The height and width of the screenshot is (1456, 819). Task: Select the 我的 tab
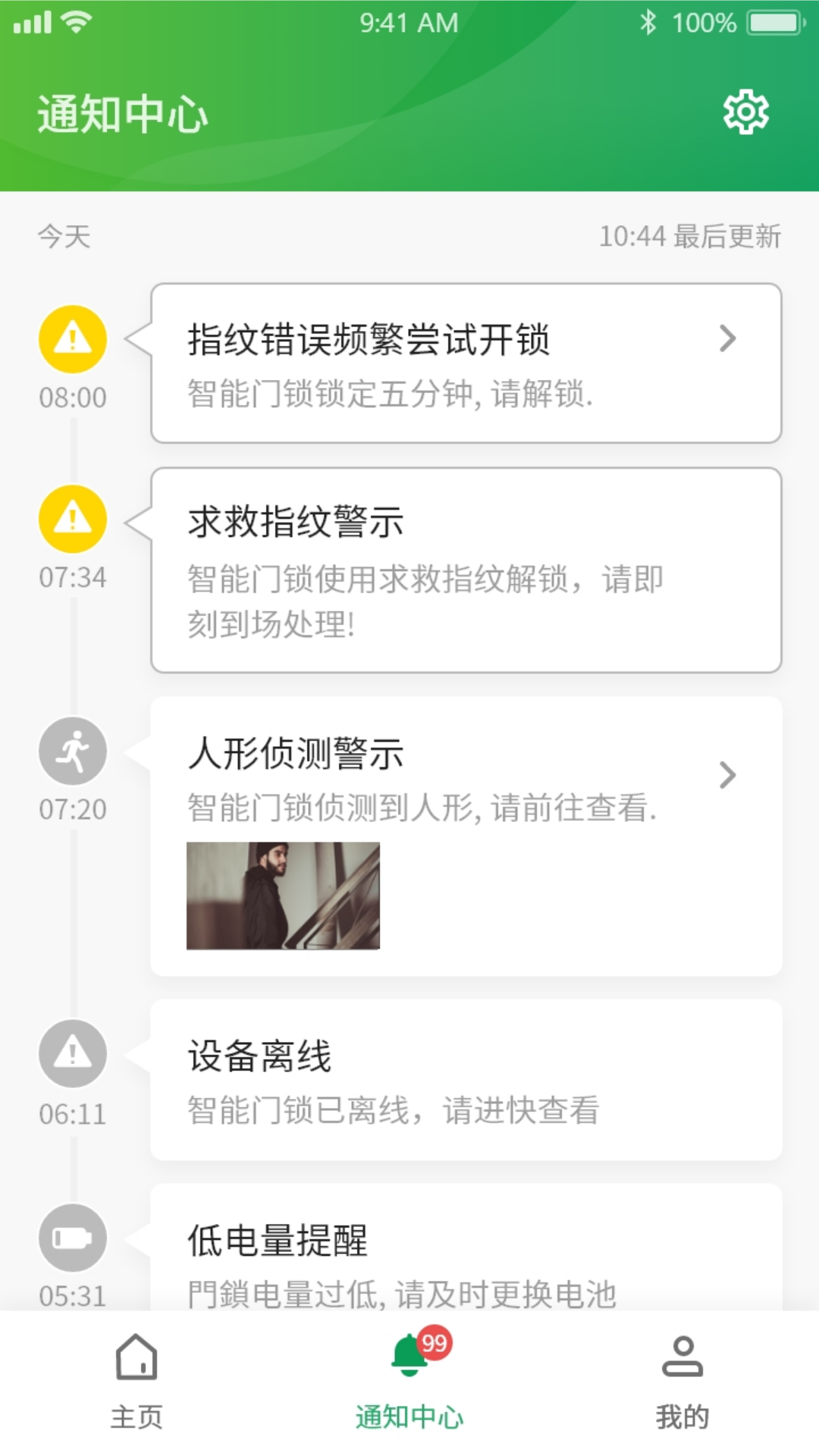tap(682, 1410)
